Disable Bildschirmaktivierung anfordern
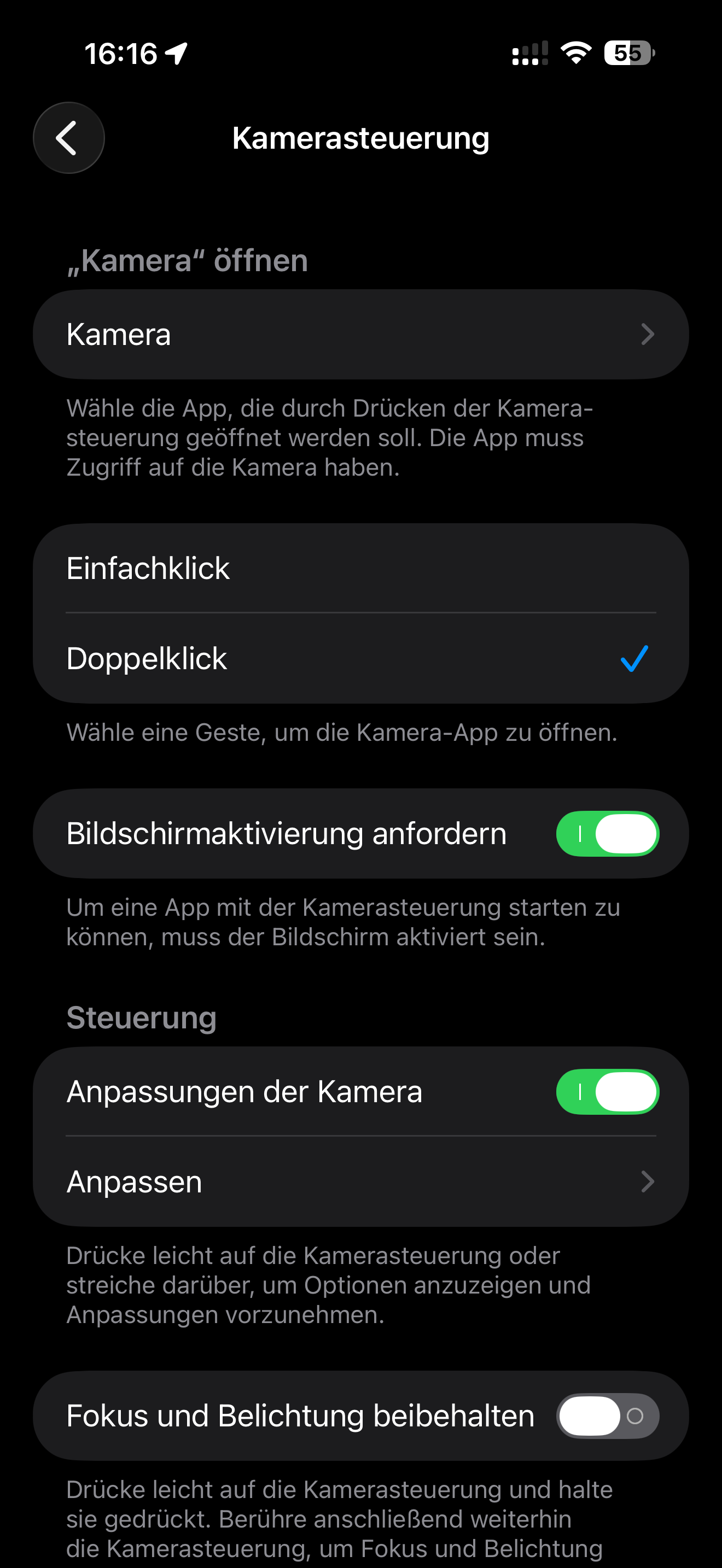Viewport: 722px width, 1568px height. click(607, 833)
